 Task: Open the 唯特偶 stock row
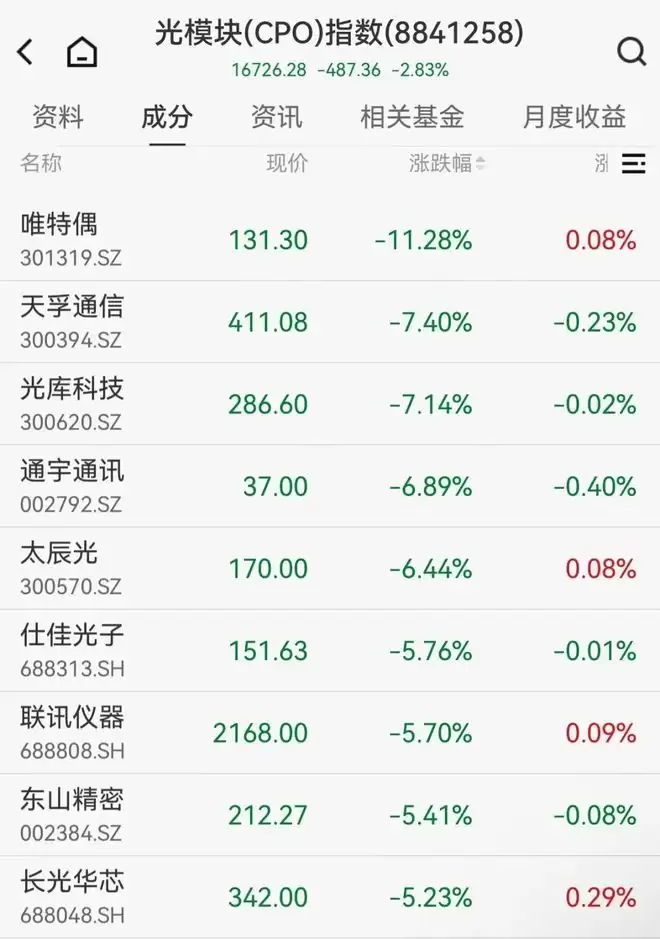(330, 240)
